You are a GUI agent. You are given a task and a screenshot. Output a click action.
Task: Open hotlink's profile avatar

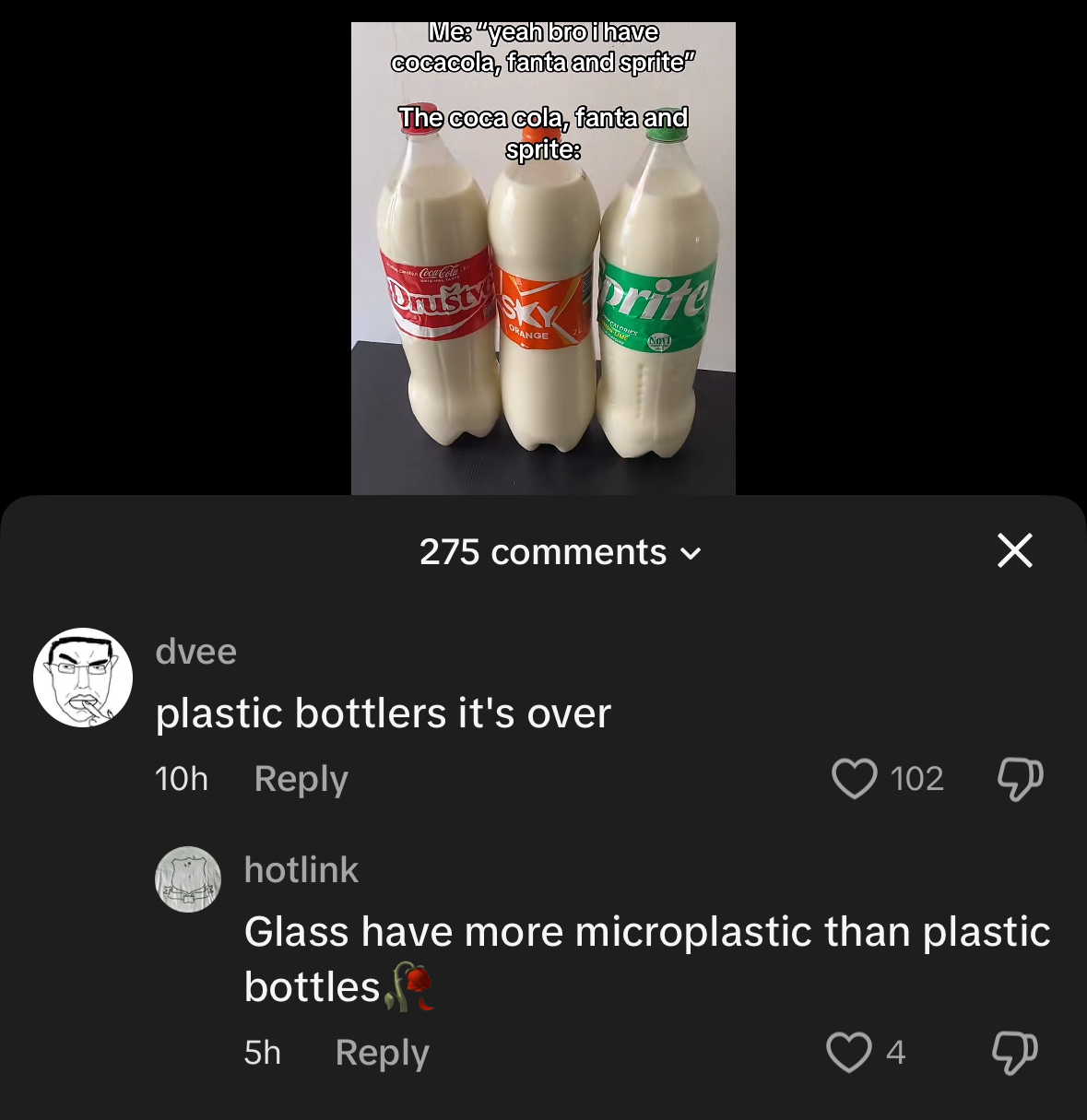188,879
